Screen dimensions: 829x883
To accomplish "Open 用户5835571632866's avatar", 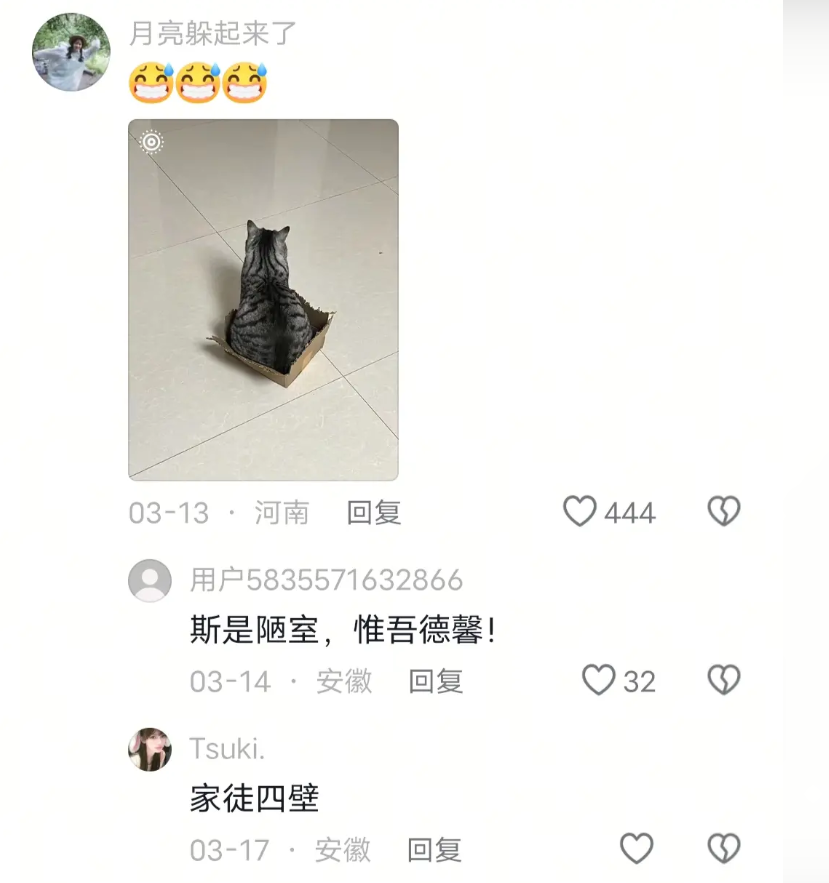I will pyautogui.click(x=150, y=580).
